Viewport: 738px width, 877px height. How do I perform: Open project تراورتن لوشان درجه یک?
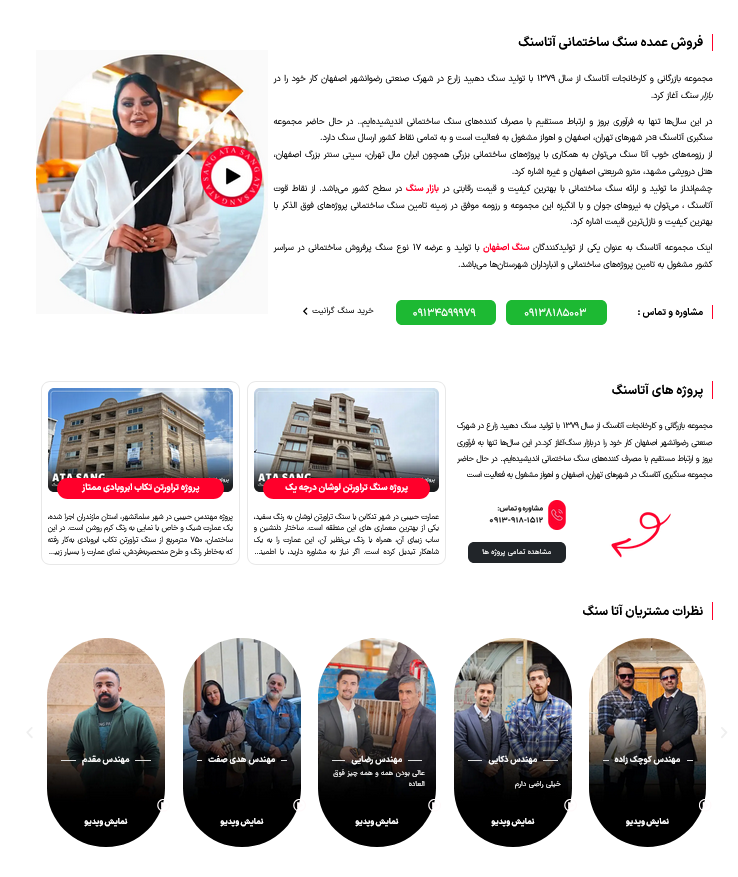343,488
